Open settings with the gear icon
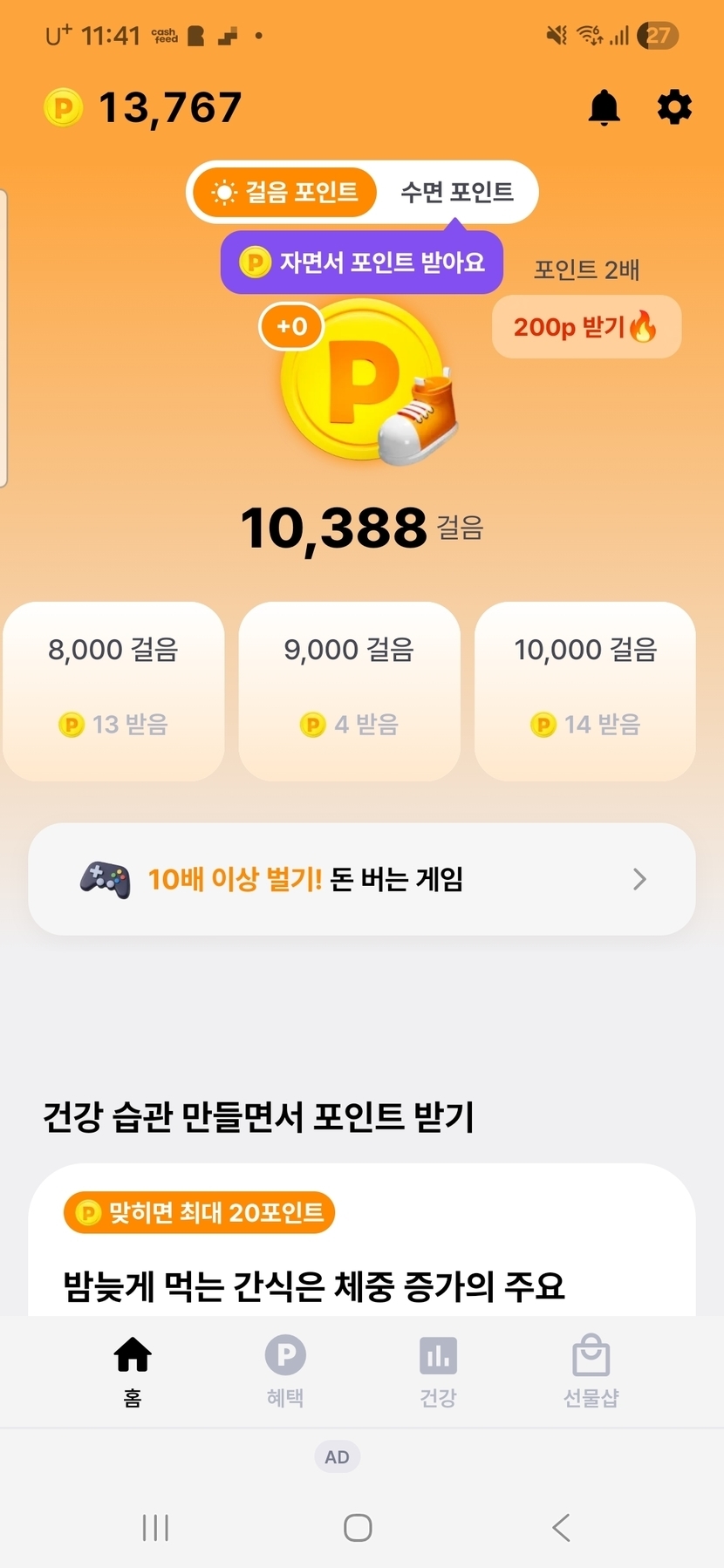The height and width of the screenshot is (1568, 724). (x=673, y=108)
